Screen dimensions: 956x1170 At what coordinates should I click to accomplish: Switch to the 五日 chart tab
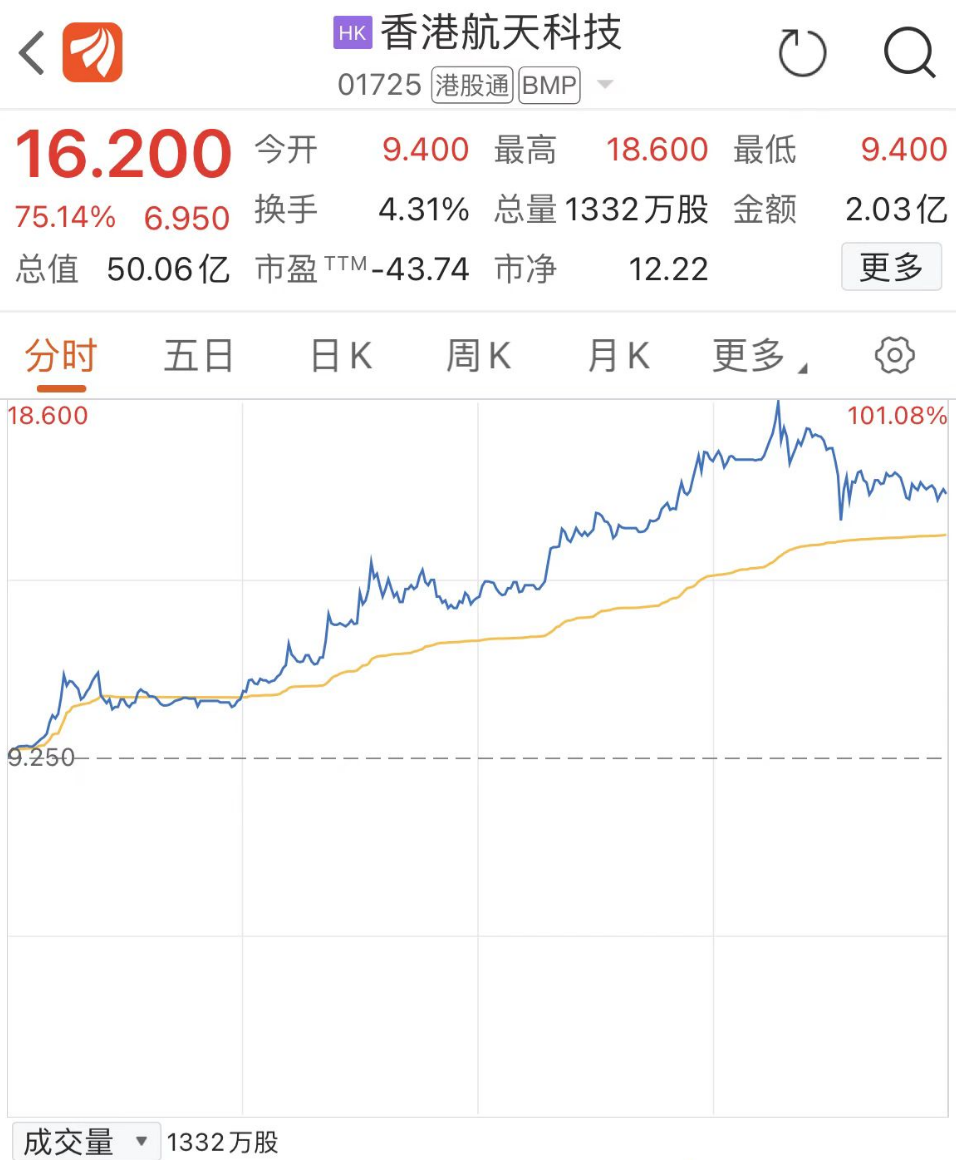(199, 356)
